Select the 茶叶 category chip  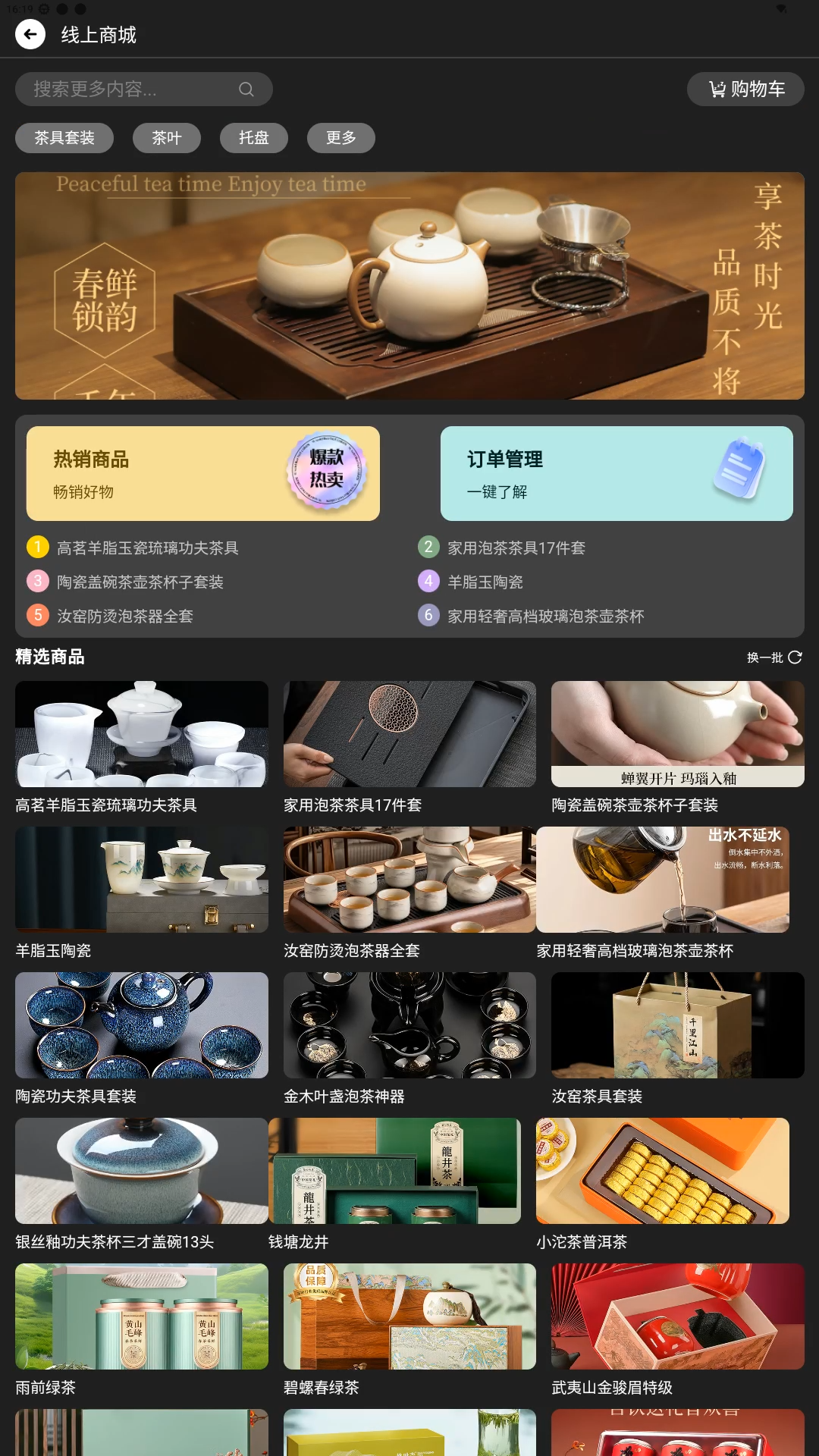tap(167, 138)
